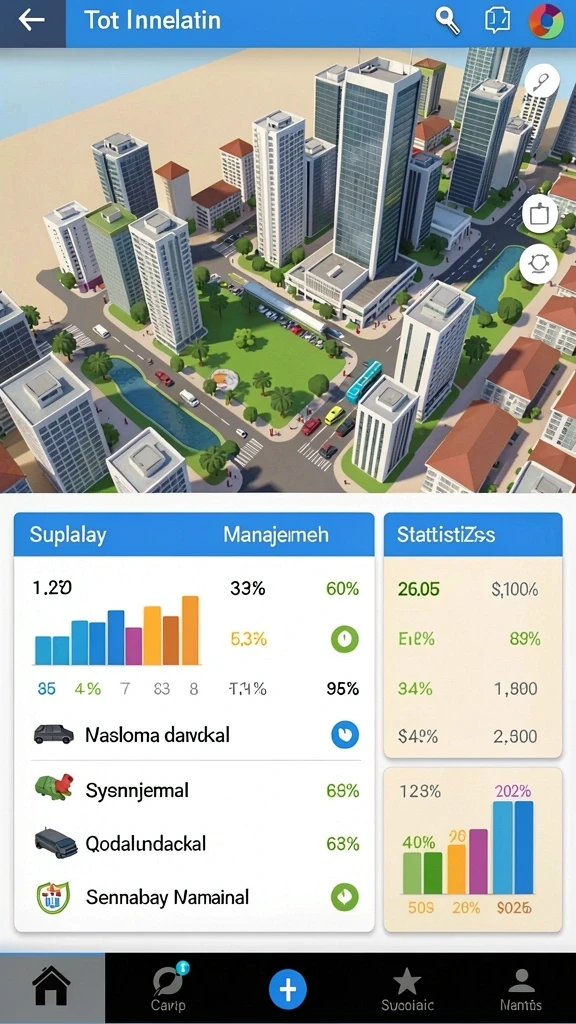Open the Namtüs profile tab
Viewport: 576px width, 1024px height.
coord(520,989)
